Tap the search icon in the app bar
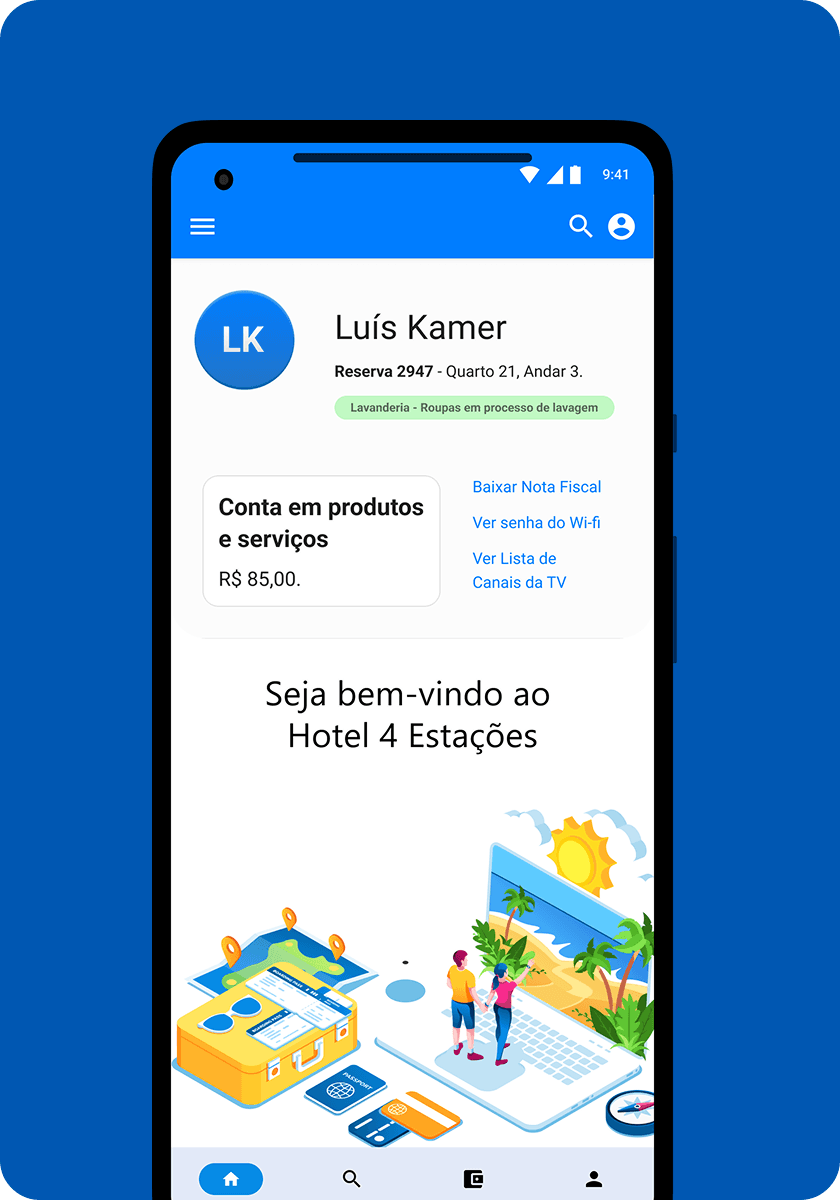The image size is (840, 1200). pos(581,226)
